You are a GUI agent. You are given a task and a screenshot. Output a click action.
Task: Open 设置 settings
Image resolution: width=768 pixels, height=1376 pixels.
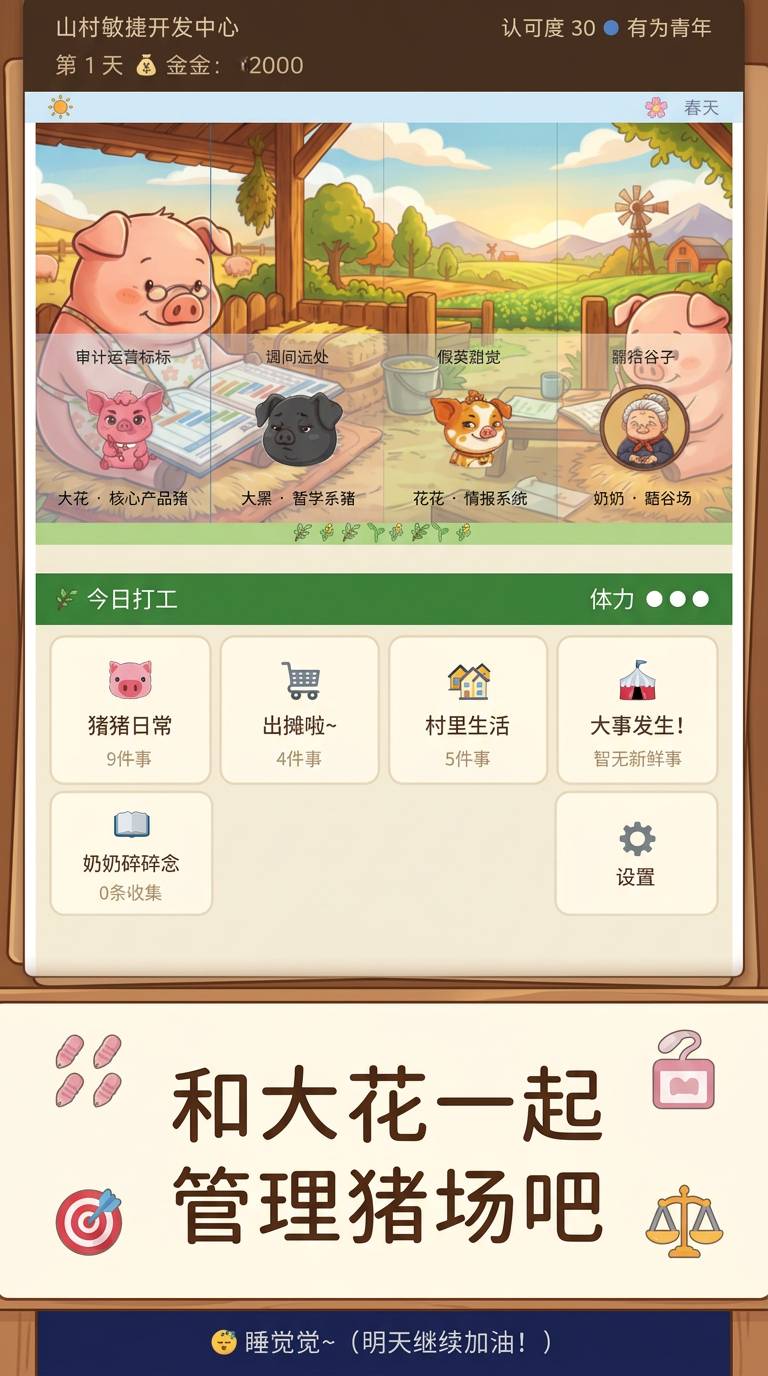[x=636, y=853]
